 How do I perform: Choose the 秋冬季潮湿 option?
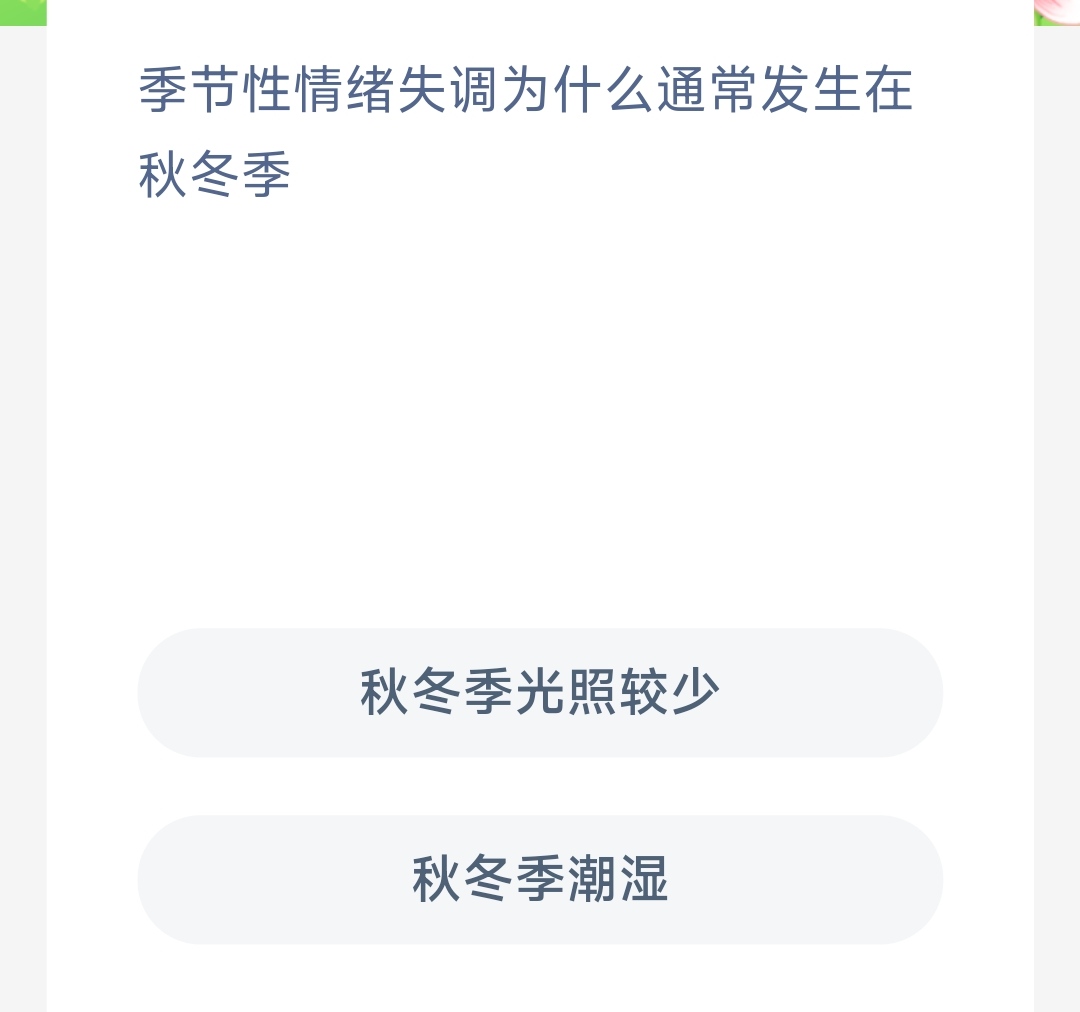tap(540, 879)
